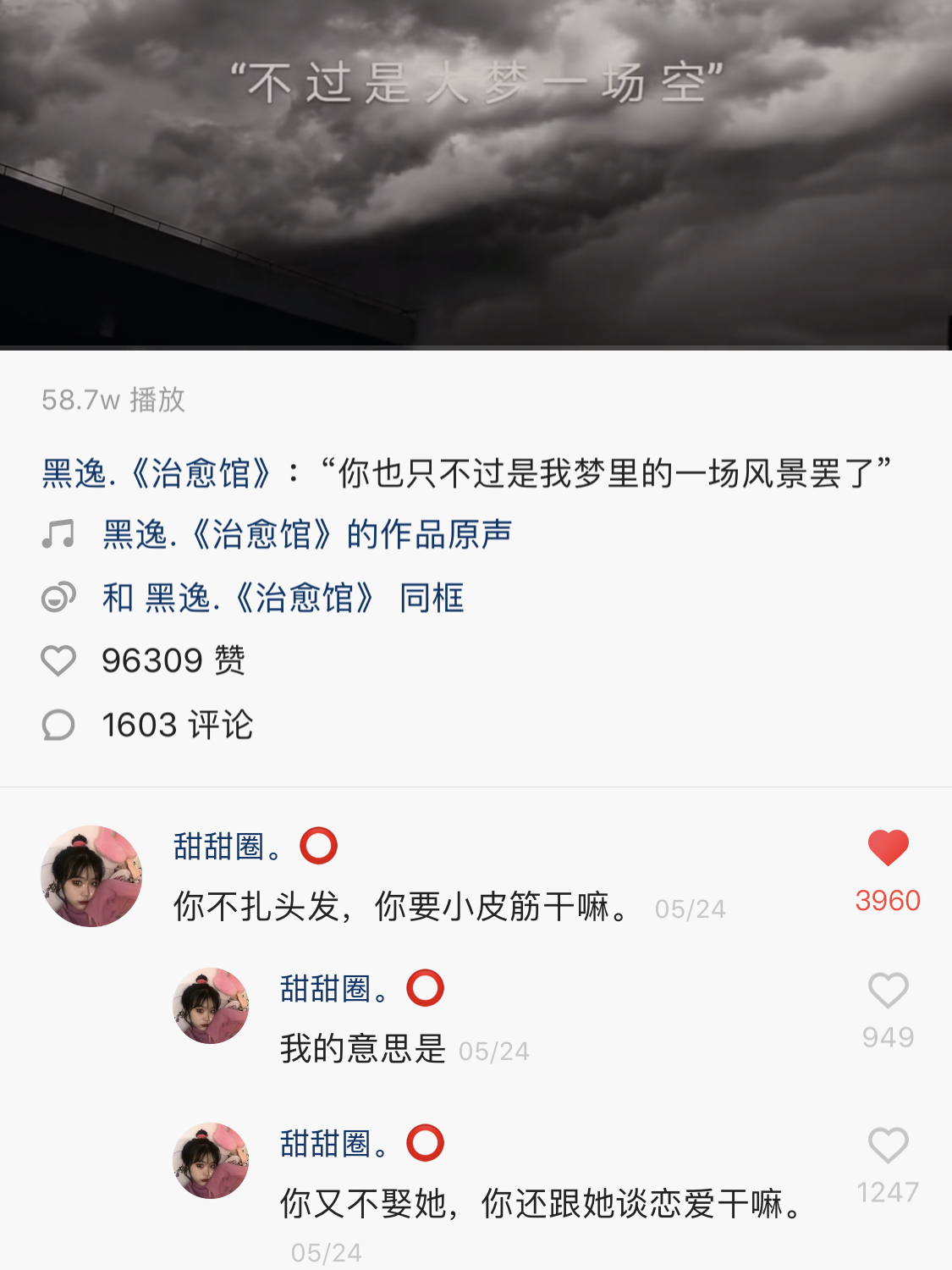Unlike comment 你不扎头发 with 3960 likes
This screenshot has height=1270, width=952.
(888, 848)
